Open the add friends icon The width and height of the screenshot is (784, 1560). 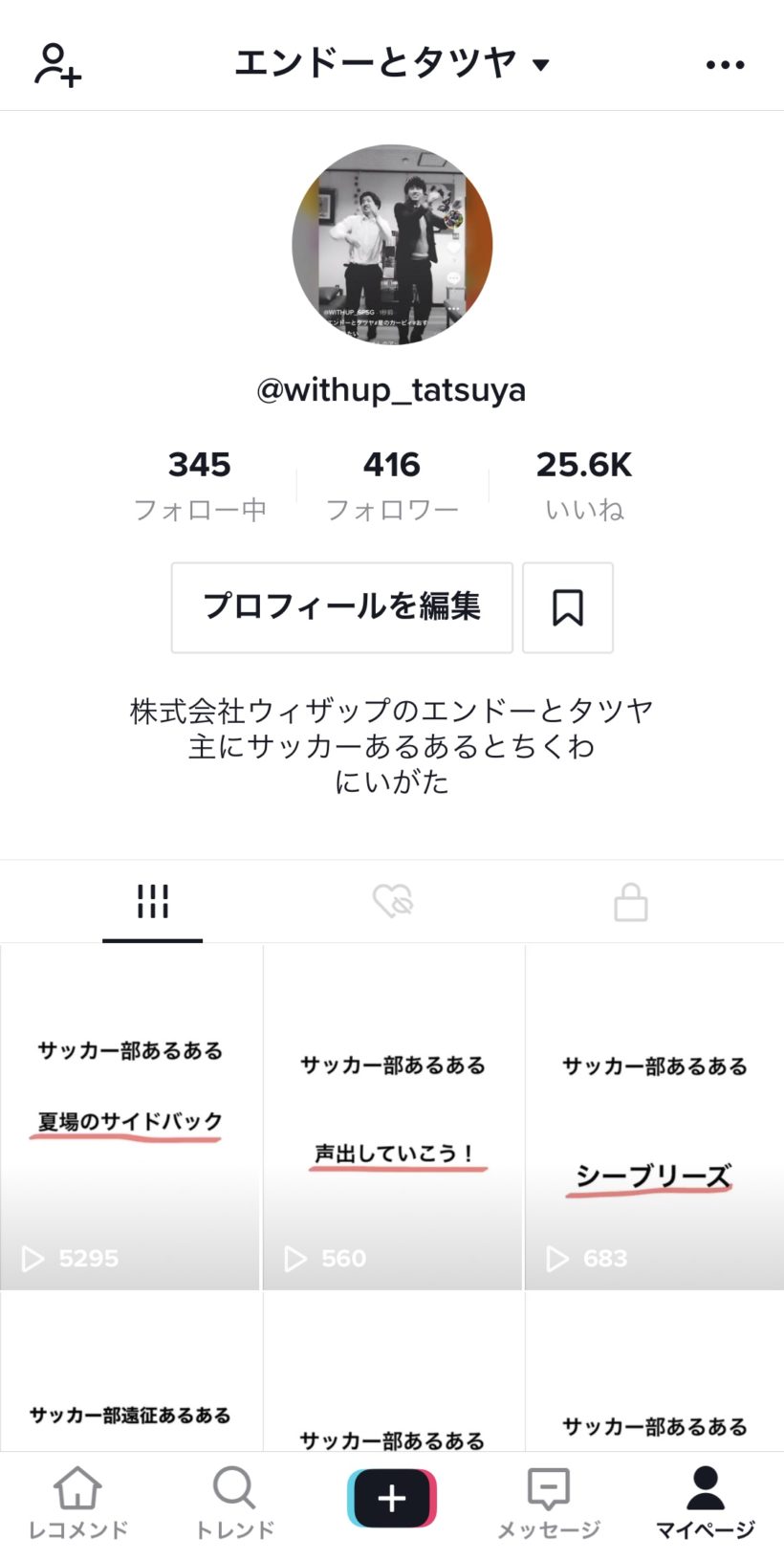[57, 64]
